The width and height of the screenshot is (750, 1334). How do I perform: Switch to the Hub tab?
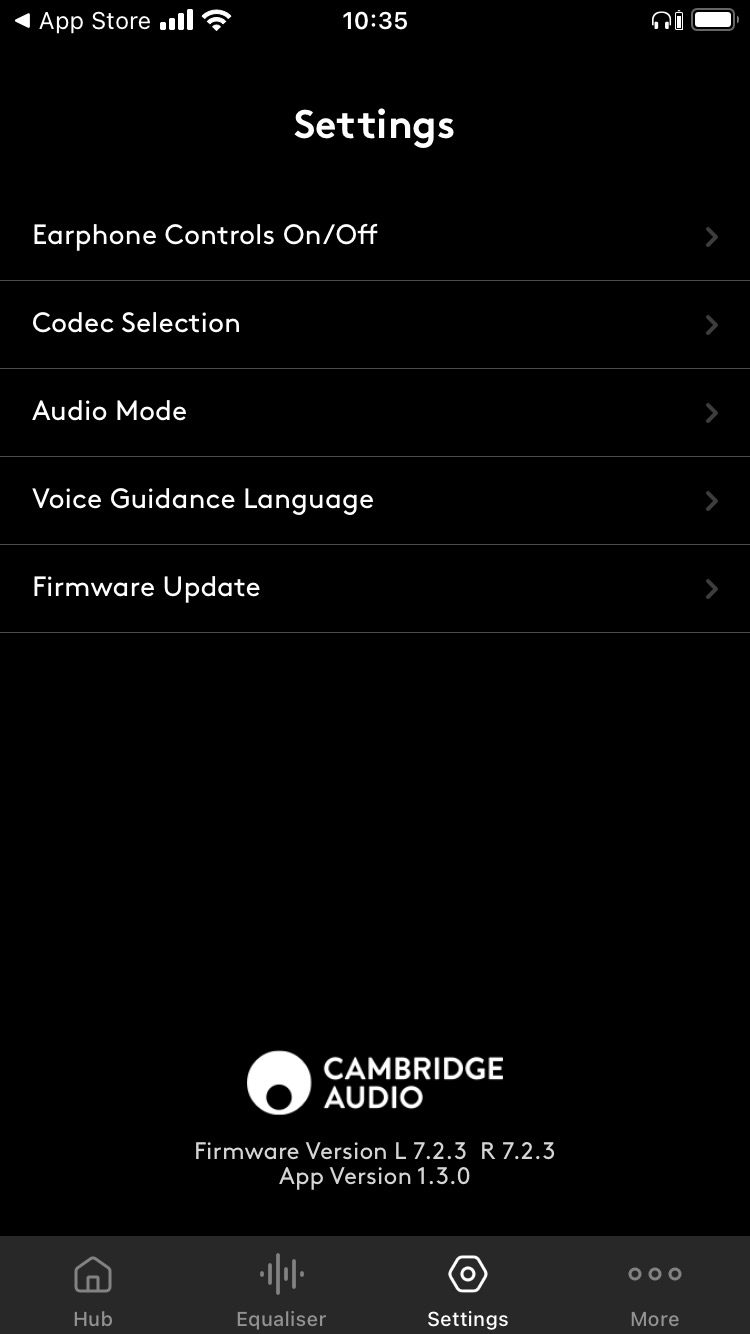tap(93, 1288)
